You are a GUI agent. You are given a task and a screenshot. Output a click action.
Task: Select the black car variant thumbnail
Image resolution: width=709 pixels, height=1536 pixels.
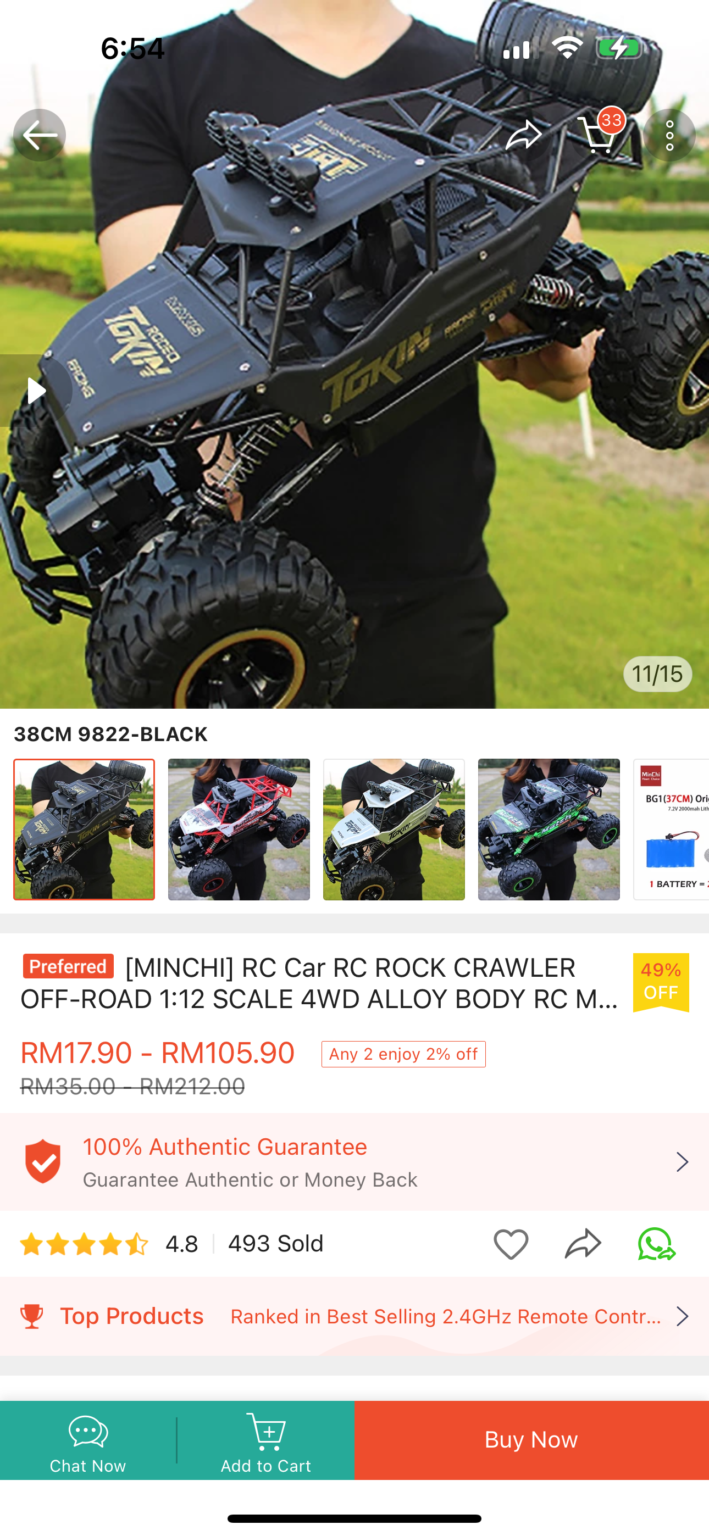tap(84, 829)
